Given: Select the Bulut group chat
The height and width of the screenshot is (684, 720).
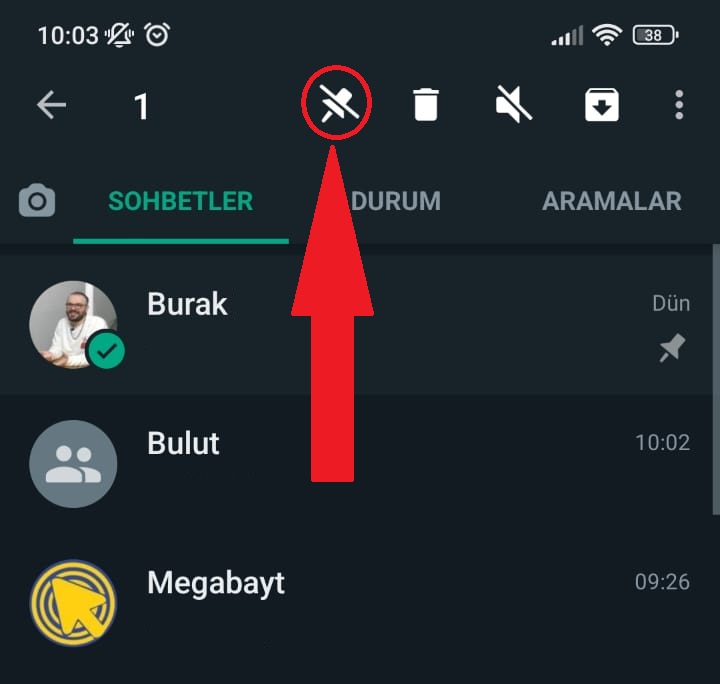Looking at the screenshot, I should pos(400,462).
